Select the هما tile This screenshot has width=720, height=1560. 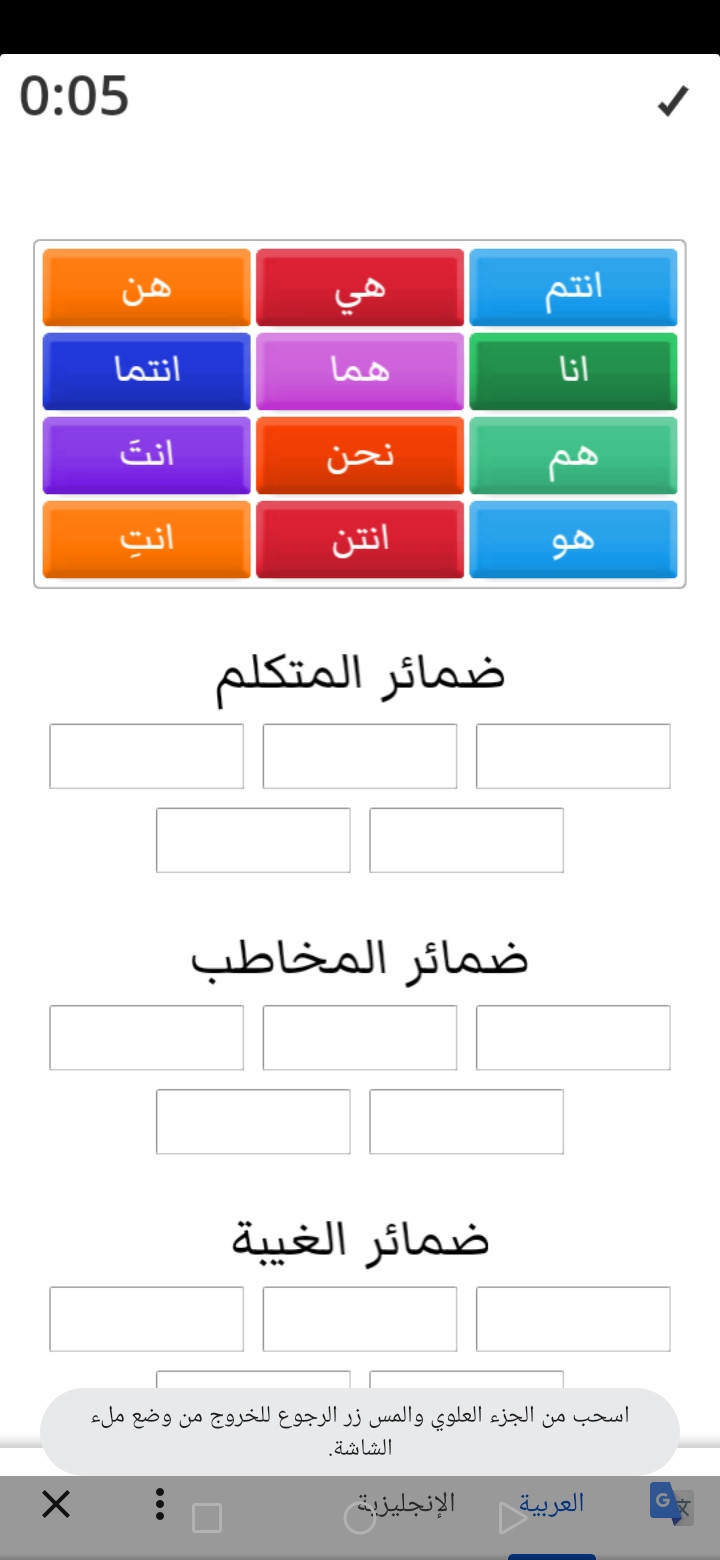point(360,371)
